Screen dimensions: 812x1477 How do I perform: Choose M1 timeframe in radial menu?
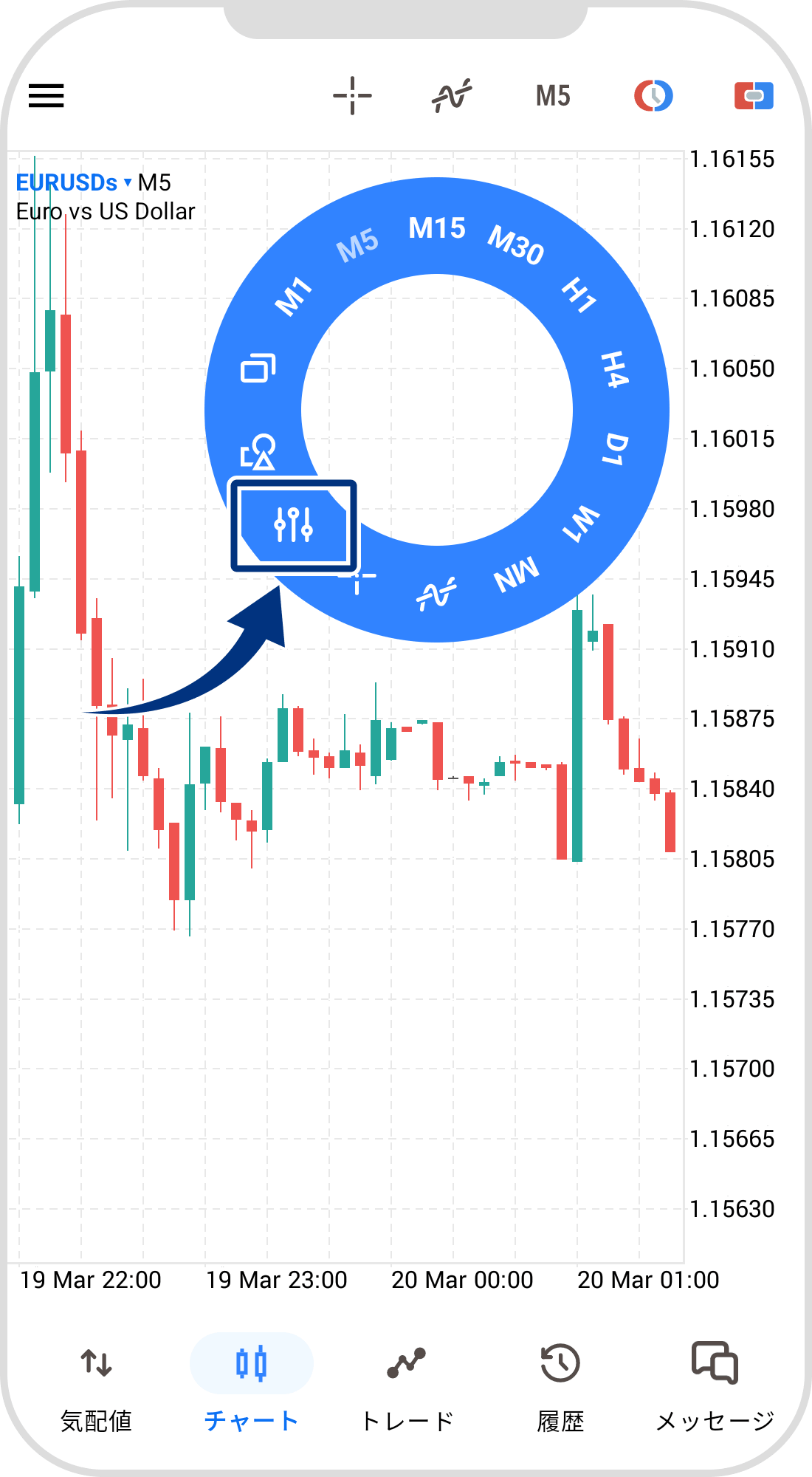294,296
